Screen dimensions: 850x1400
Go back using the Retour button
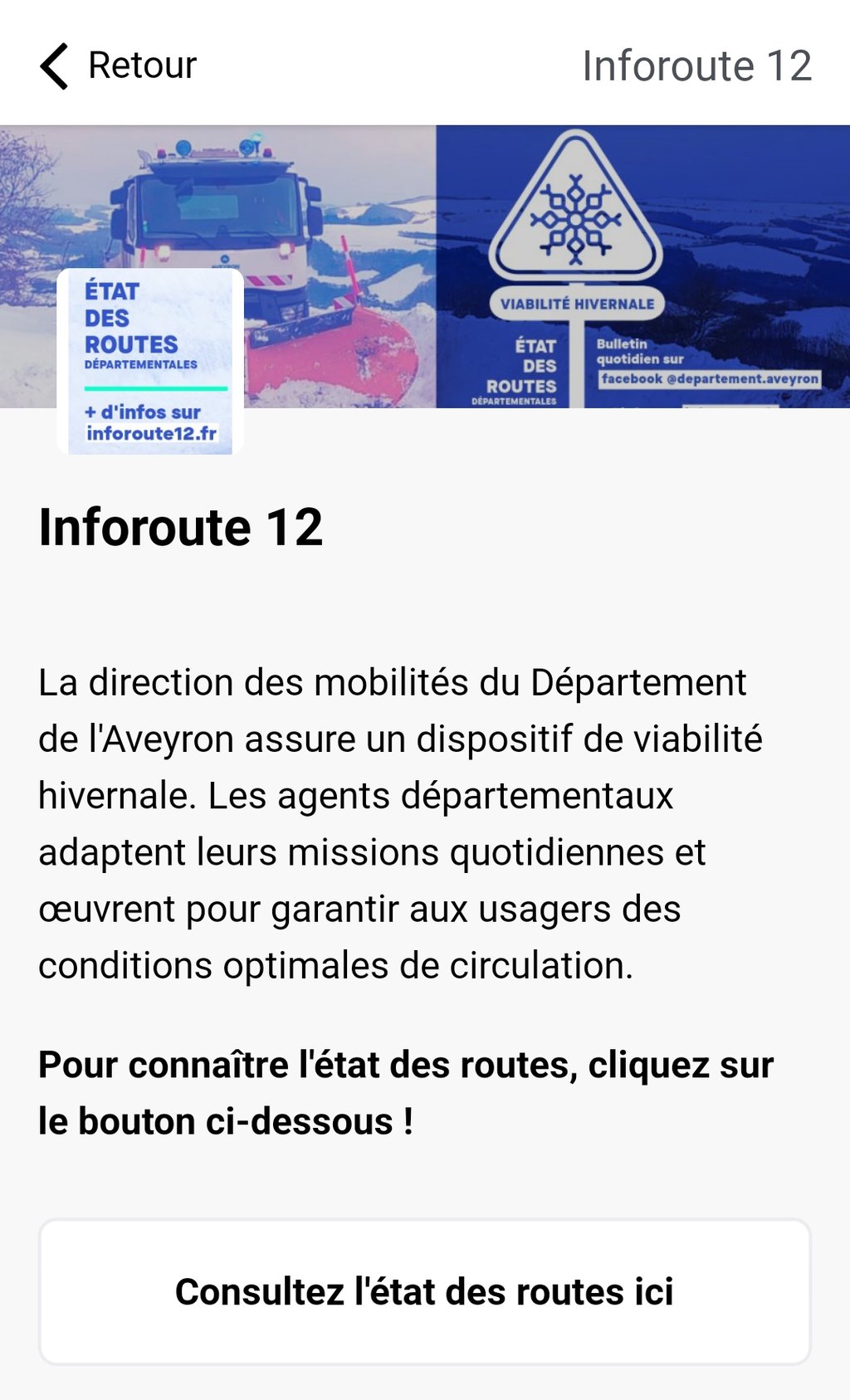(x=118, y=66)
